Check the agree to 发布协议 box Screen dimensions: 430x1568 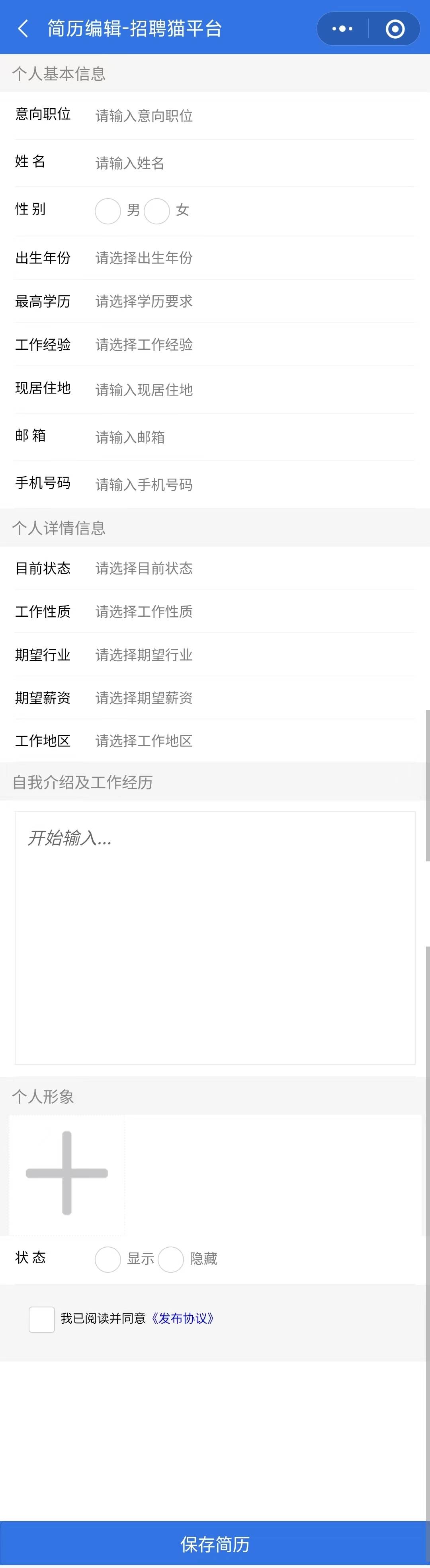[x=42, y=1319]
